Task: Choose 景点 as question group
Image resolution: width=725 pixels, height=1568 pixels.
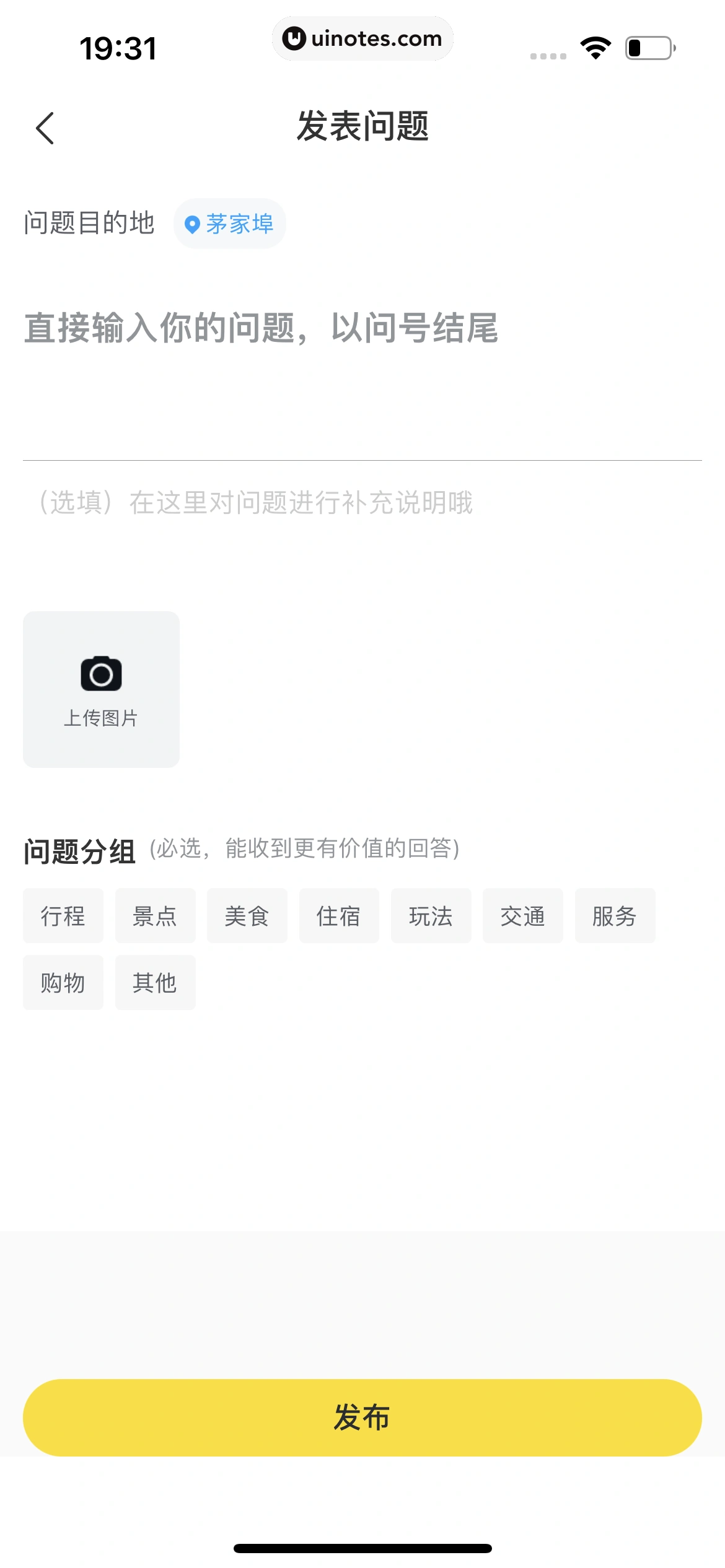Action: coord(155,916)
